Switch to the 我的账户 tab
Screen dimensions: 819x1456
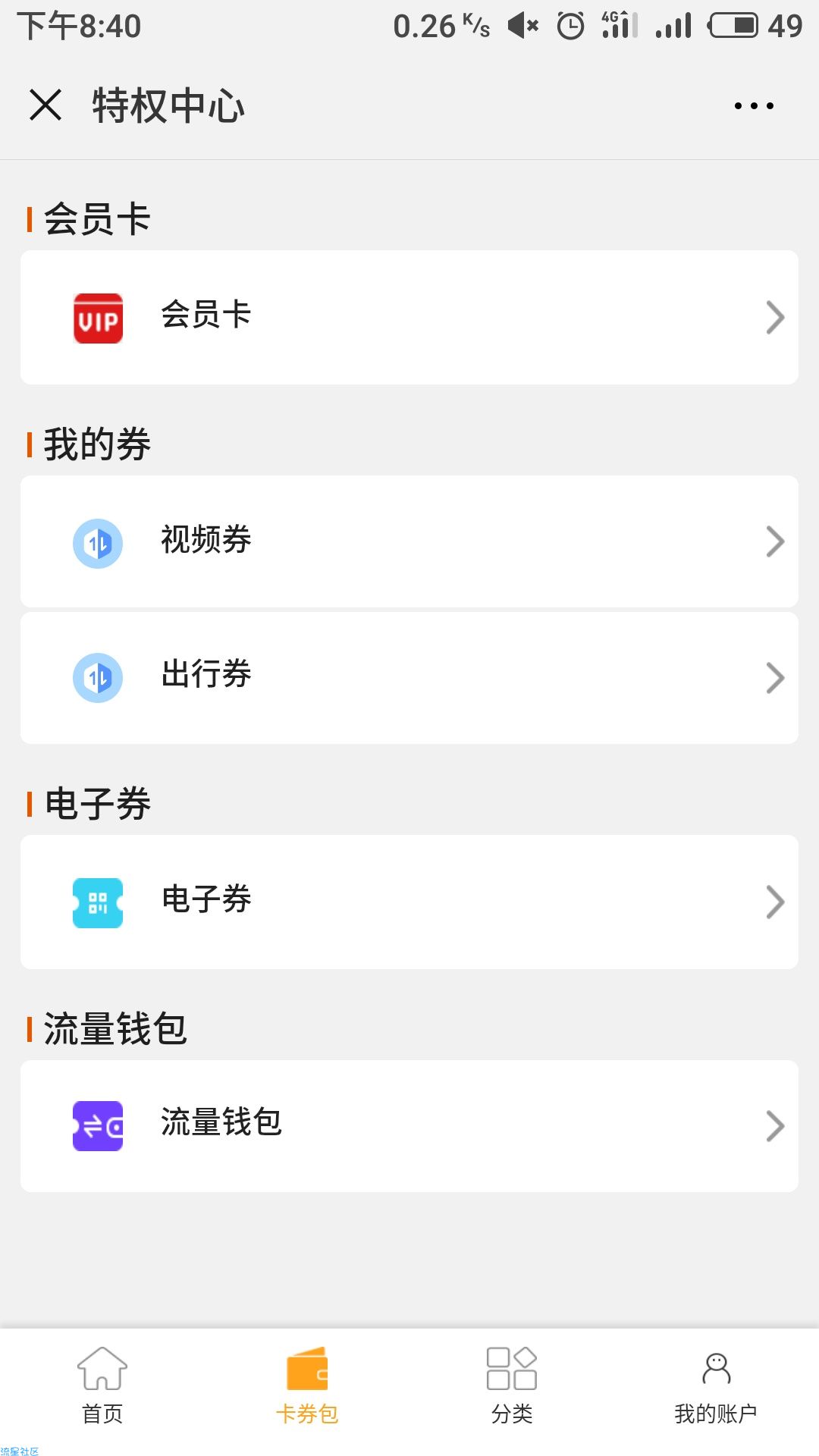point(716,1386)
